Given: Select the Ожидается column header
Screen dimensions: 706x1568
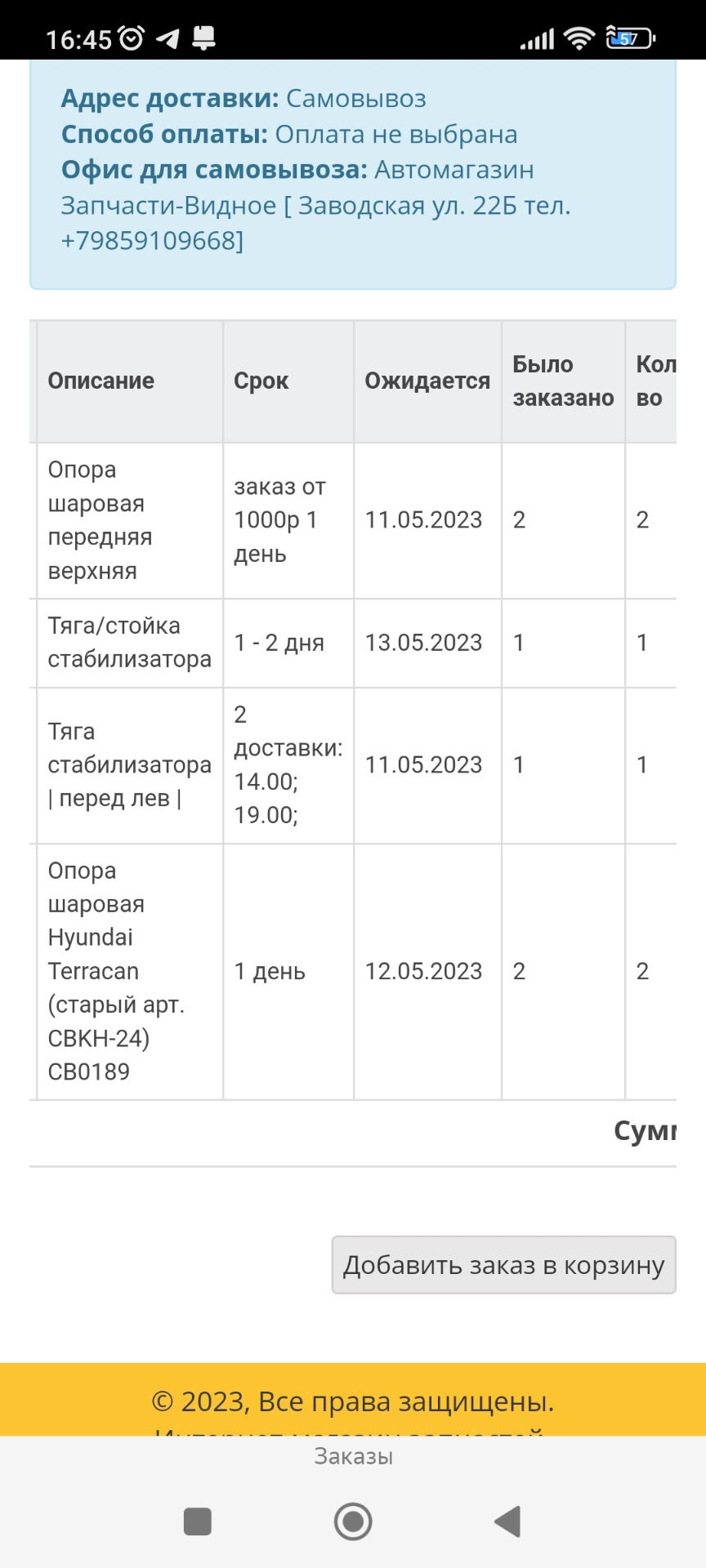Looking at the screenshot, I should [x=427, y=381].
